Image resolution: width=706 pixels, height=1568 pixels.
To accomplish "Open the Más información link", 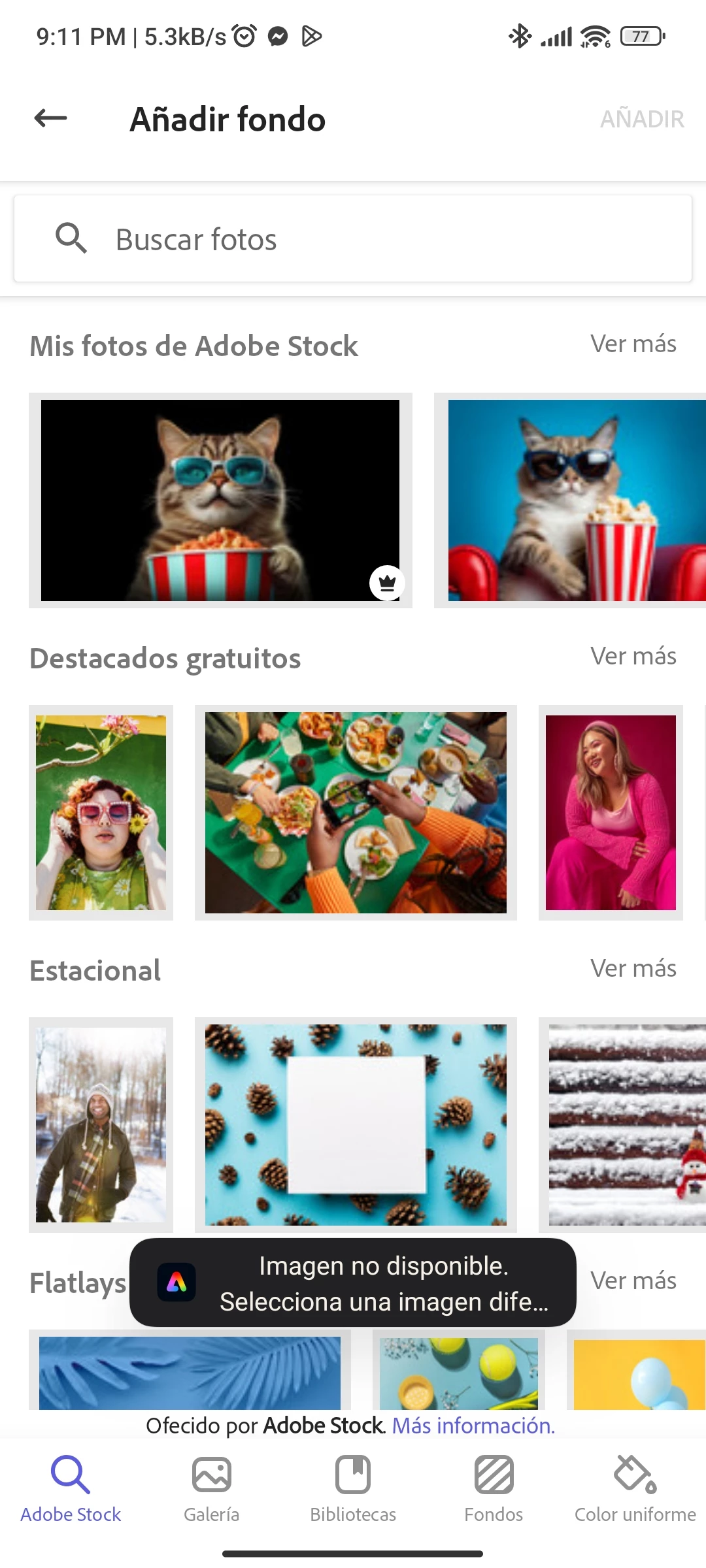I will tap(473, 1426).
